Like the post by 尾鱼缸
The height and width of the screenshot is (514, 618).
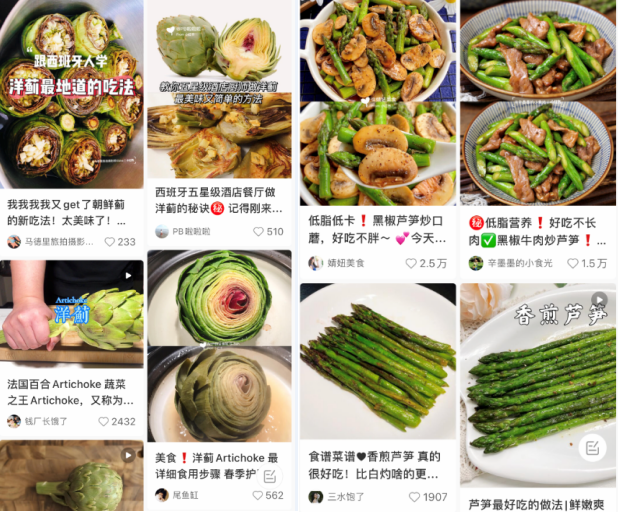coord(258,495)
